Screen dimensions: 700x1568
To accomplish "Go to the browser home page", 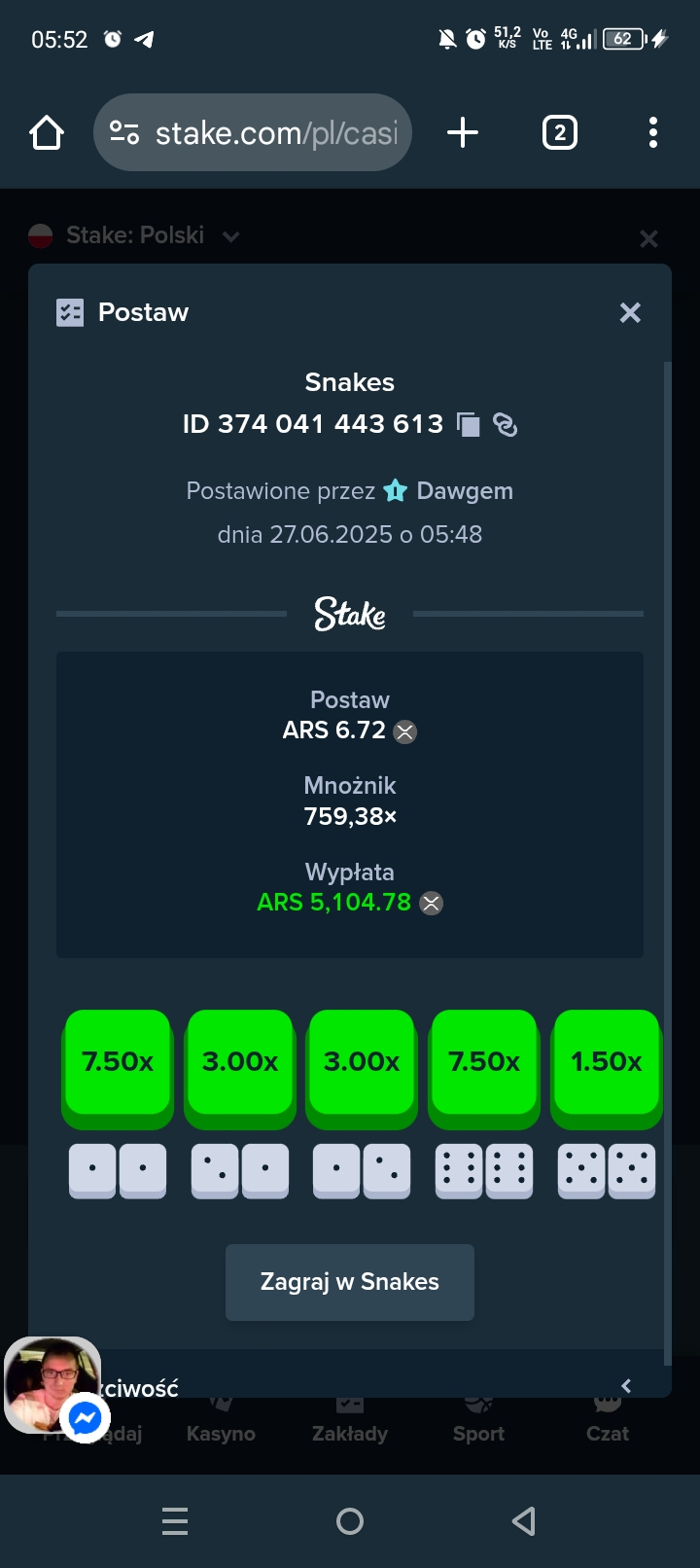I will click(47, 132).
